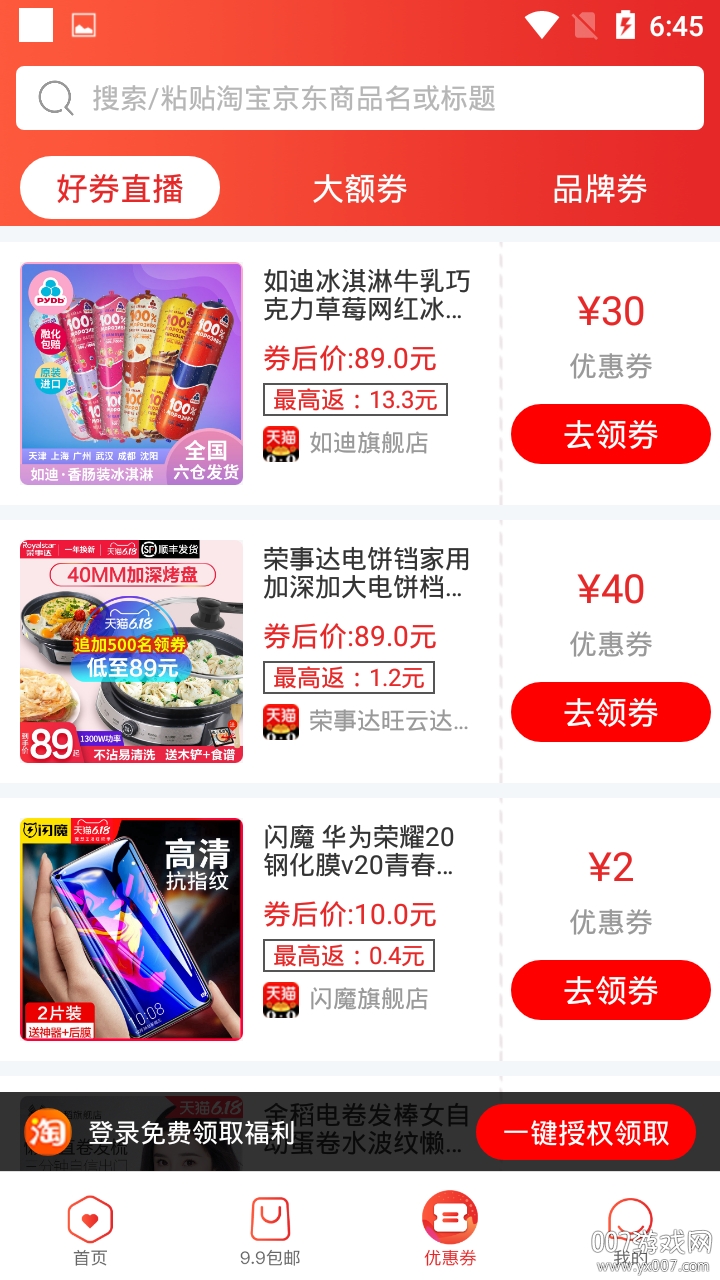
Task: Open the 荣事达电饼铛 product image
Action: [x=132, y=652]
